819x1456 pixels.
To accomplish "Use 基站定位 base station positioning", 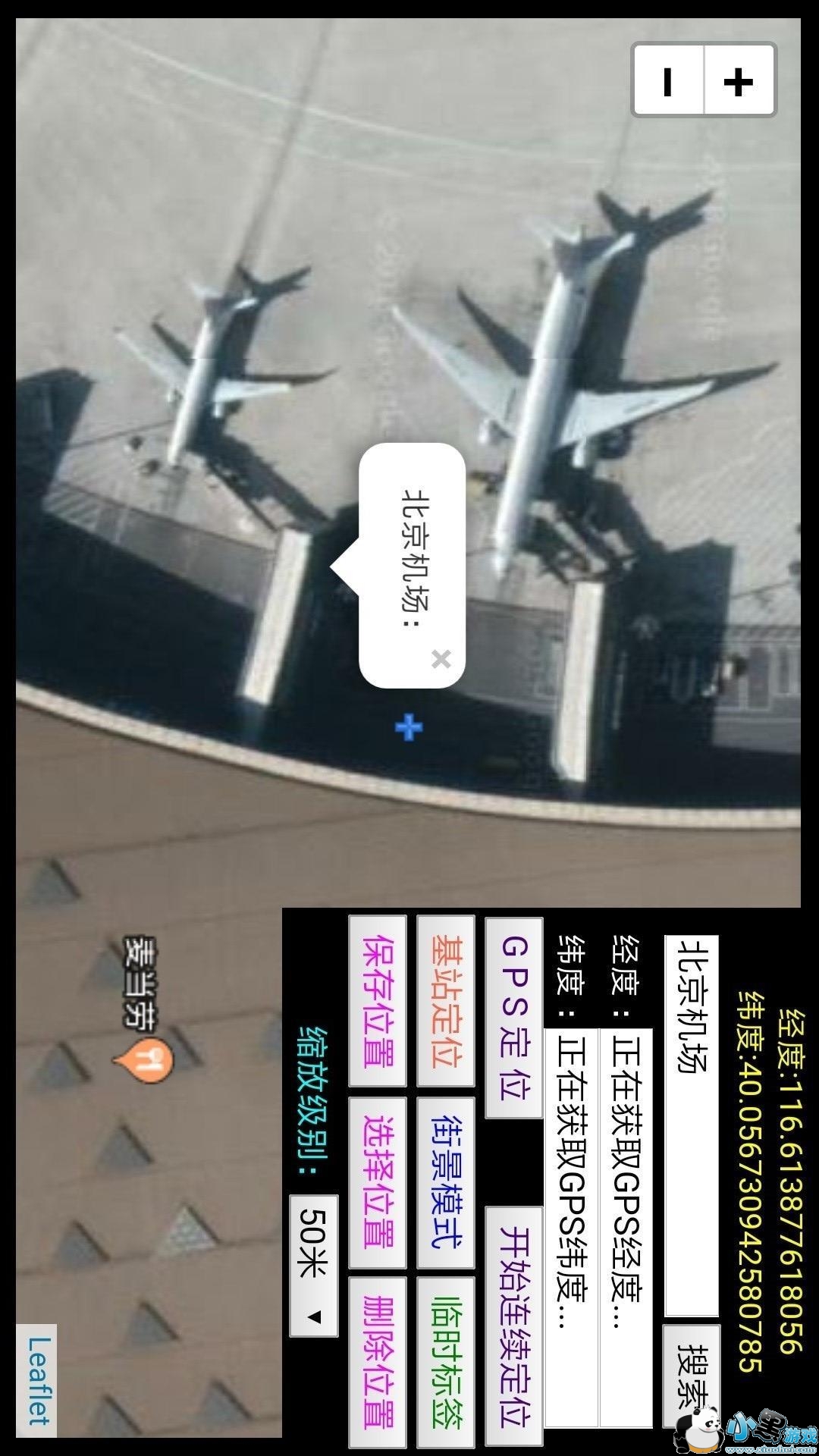I will 446,1001.
